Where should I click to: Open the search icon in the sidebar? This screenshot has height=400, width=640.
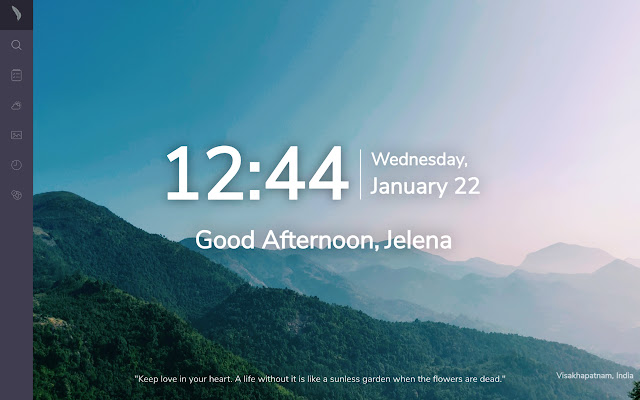[x=16, y=45]
